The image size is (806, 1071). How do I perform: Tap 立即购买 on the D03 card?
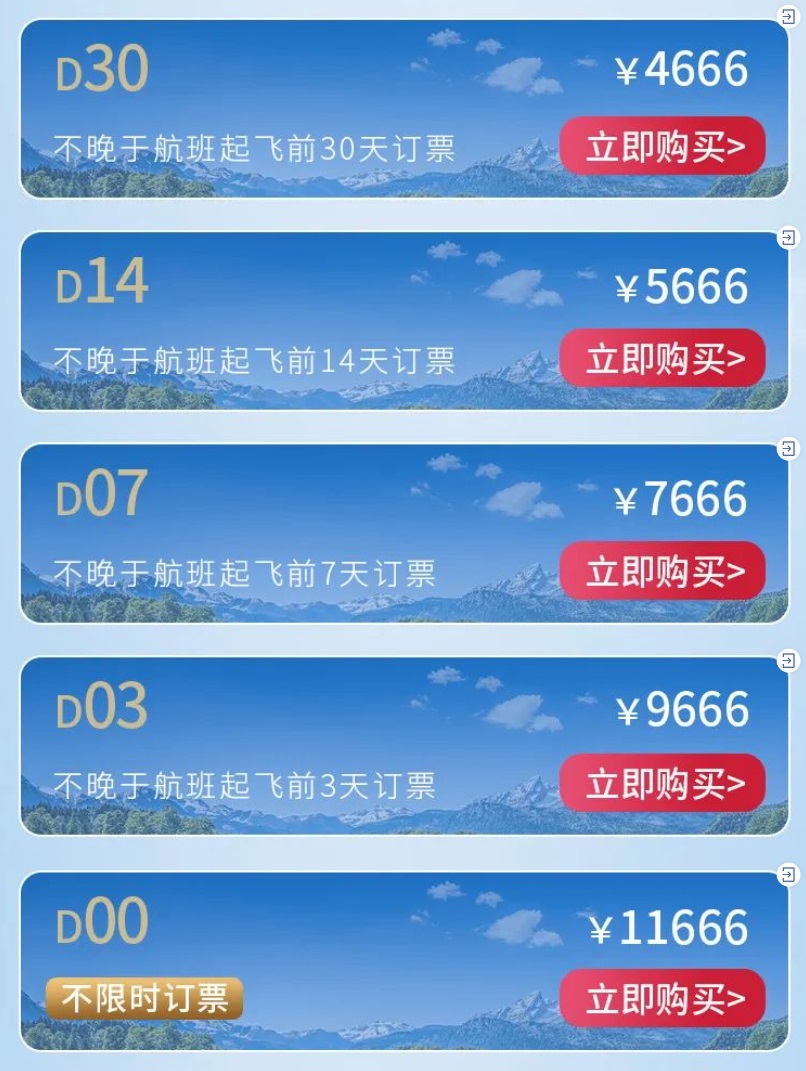tap(663, 783)
